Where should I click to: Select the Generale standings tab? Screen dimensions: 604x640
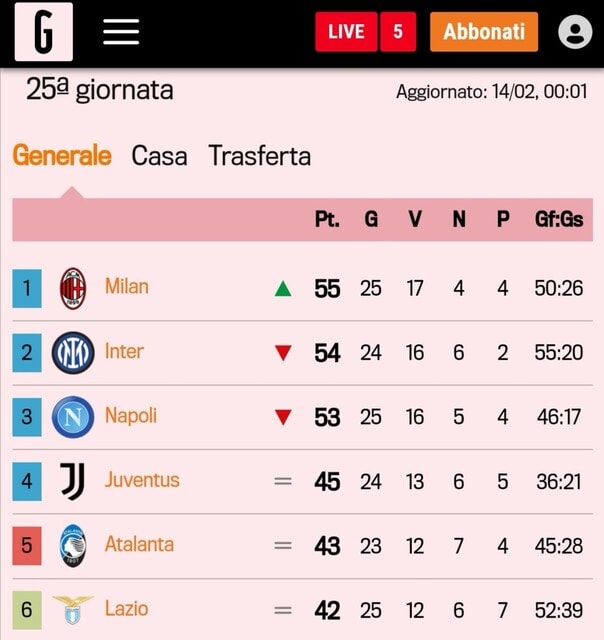pos(62,156)
